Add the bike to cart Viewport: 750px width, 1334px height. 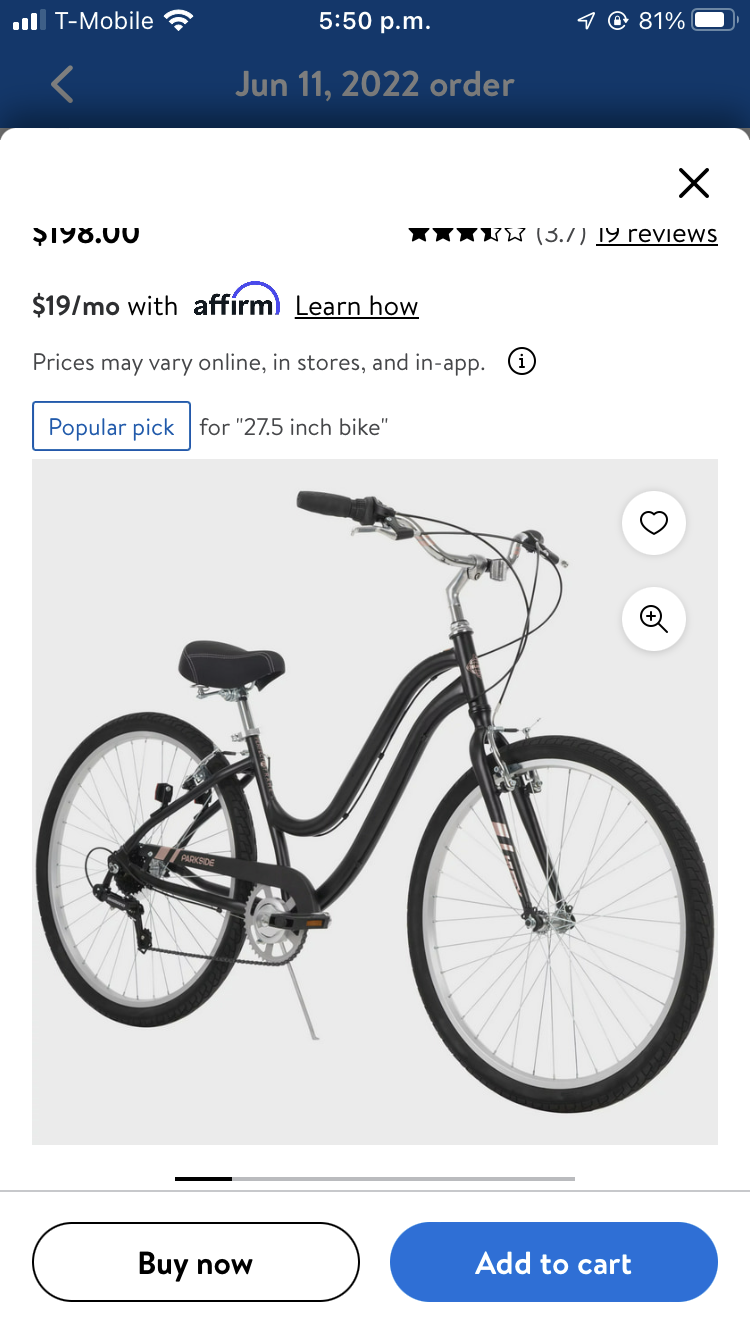click(554, 1263)
